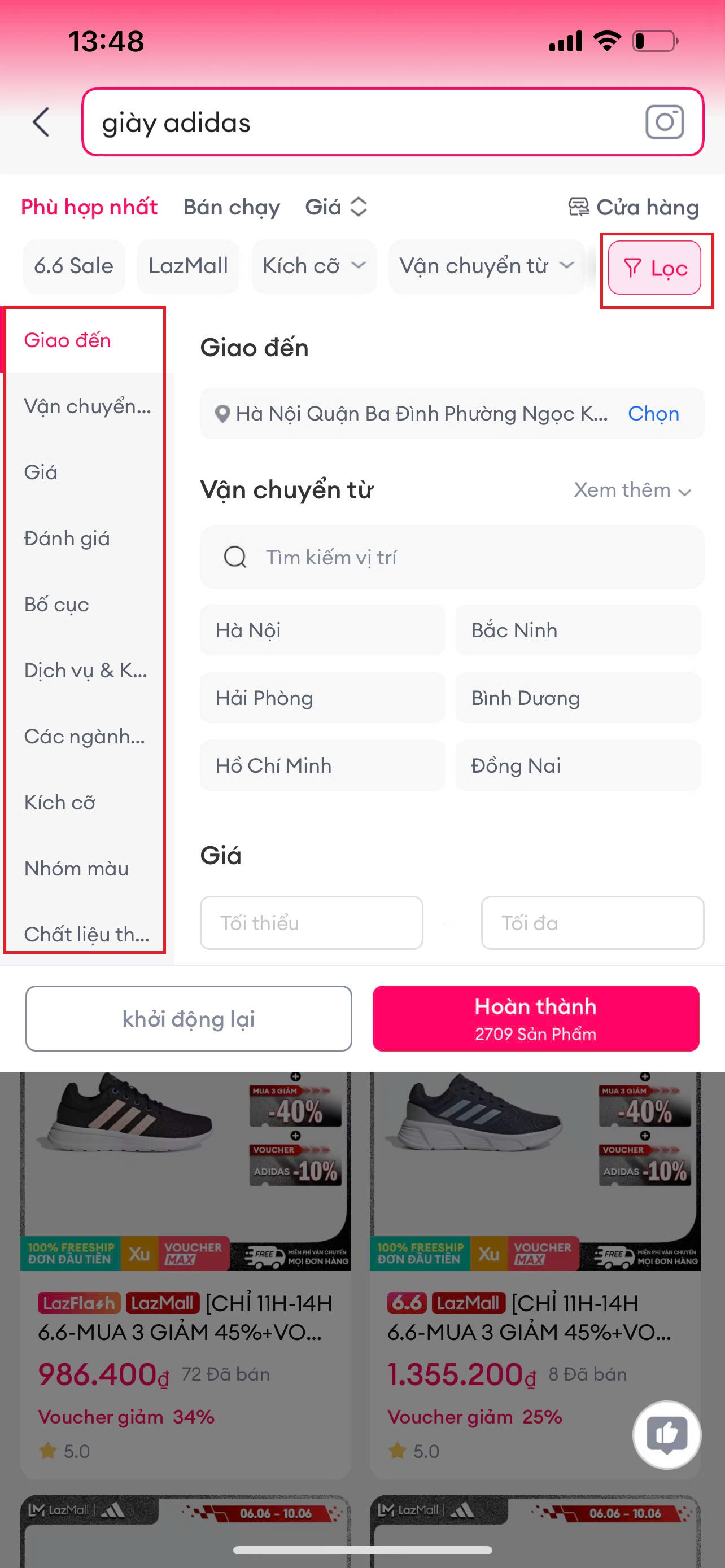Viewport: 725px width, 1568px height.
Task: Switch to Cửa hàng view
Action: pyautogui.click(x=634, y=207)
